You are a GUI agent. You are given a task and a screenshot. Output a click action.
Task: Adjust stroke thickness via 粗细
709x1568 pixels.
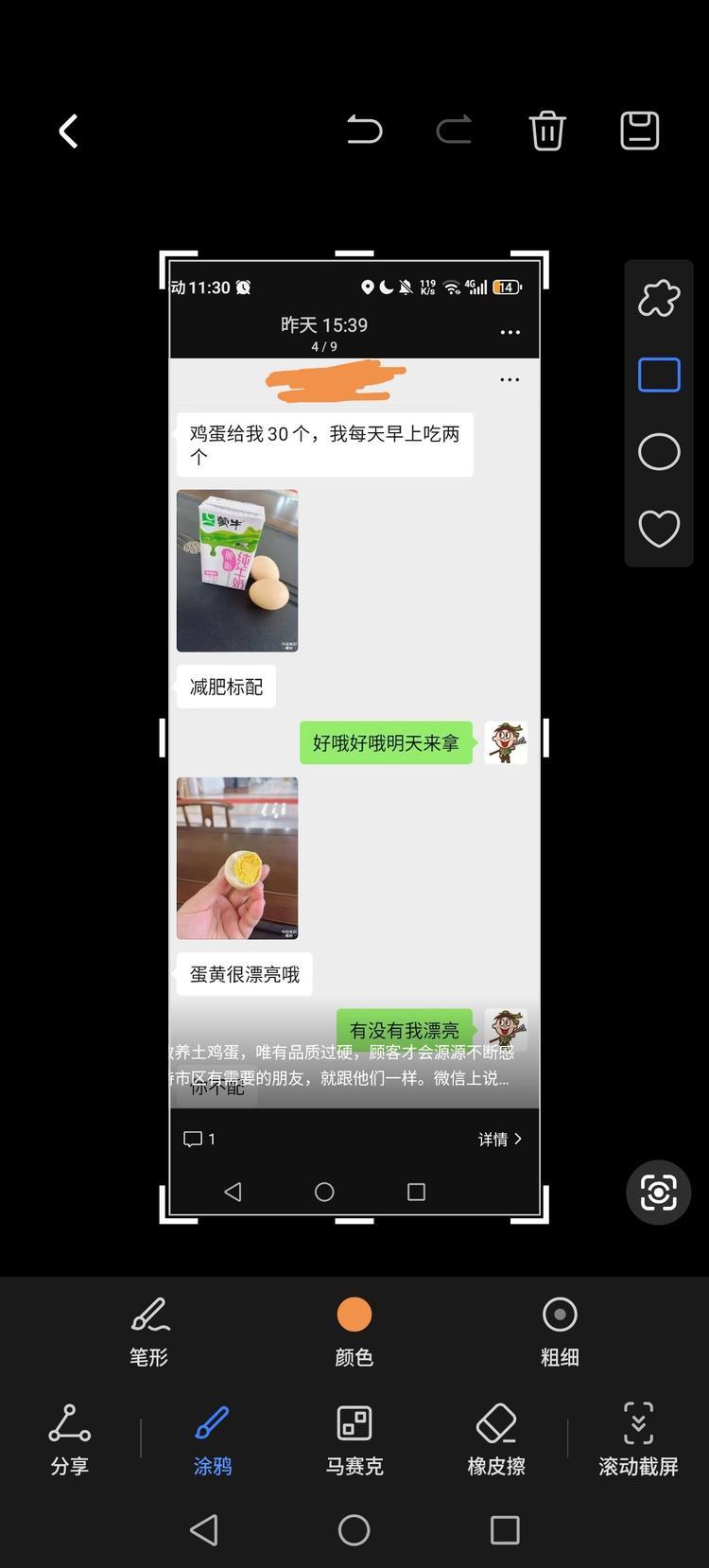(x=560, y=1332)
